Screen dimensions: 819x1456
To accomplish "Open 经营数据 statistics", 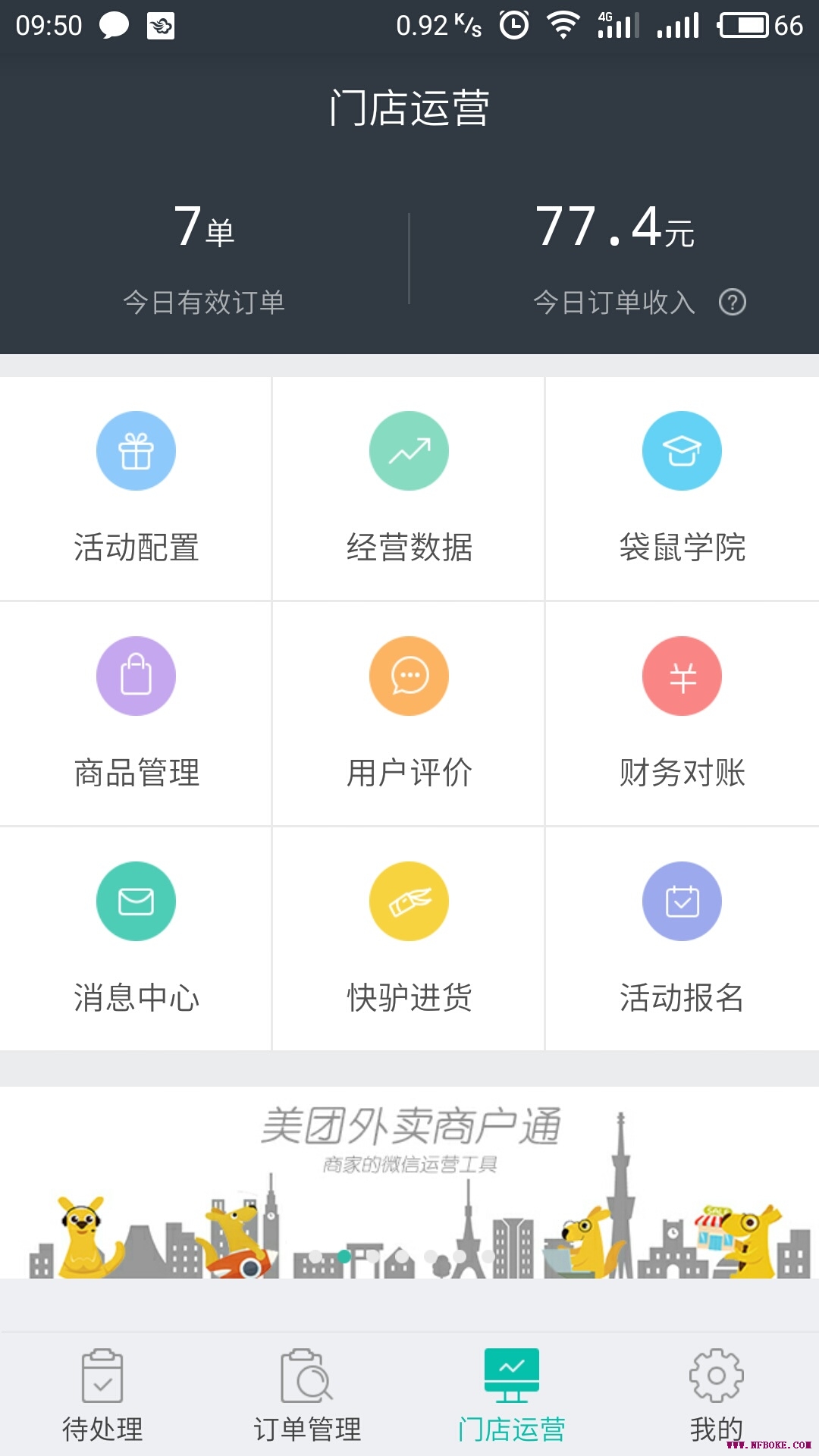I will [x=409, y=488].
